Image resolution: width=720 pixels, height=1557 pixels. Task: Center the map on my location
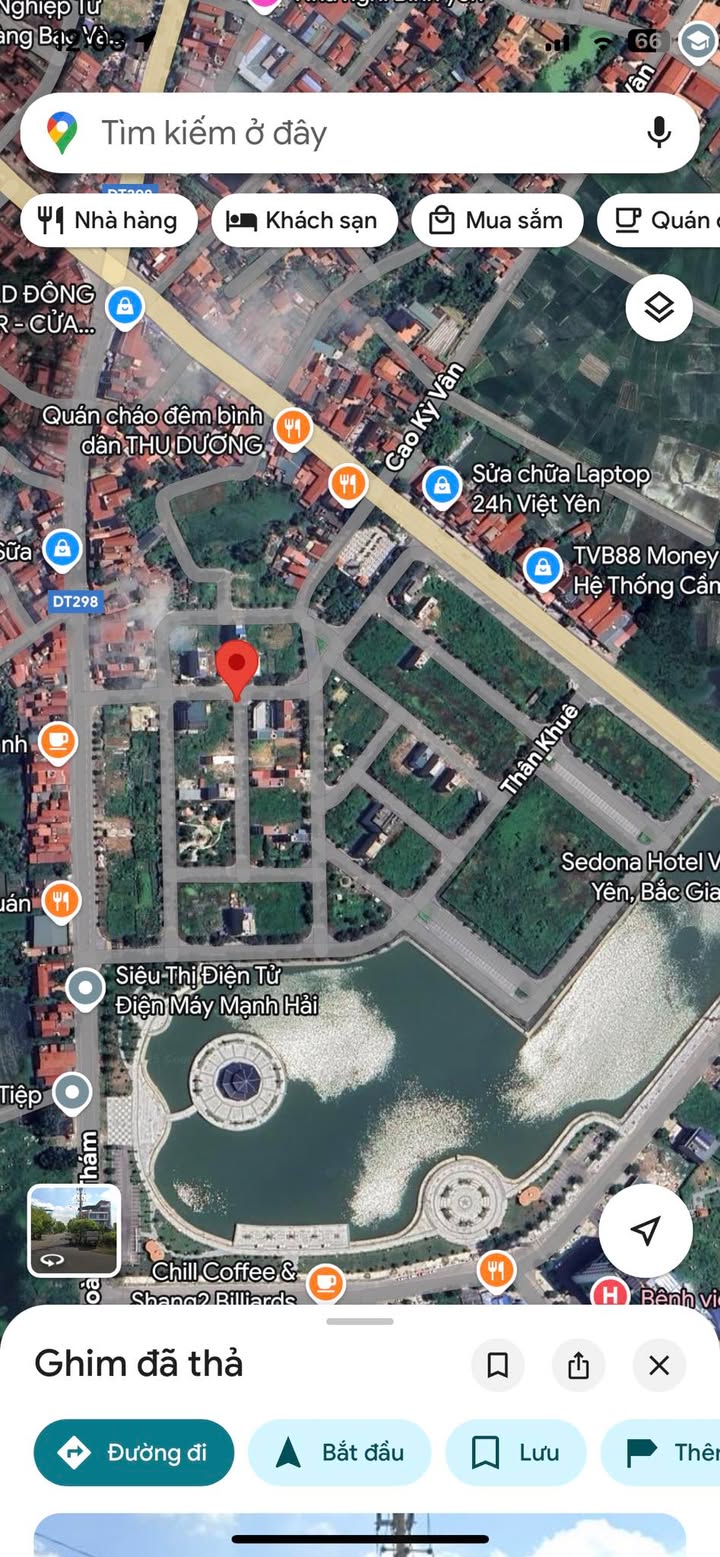pos(646,1230)
